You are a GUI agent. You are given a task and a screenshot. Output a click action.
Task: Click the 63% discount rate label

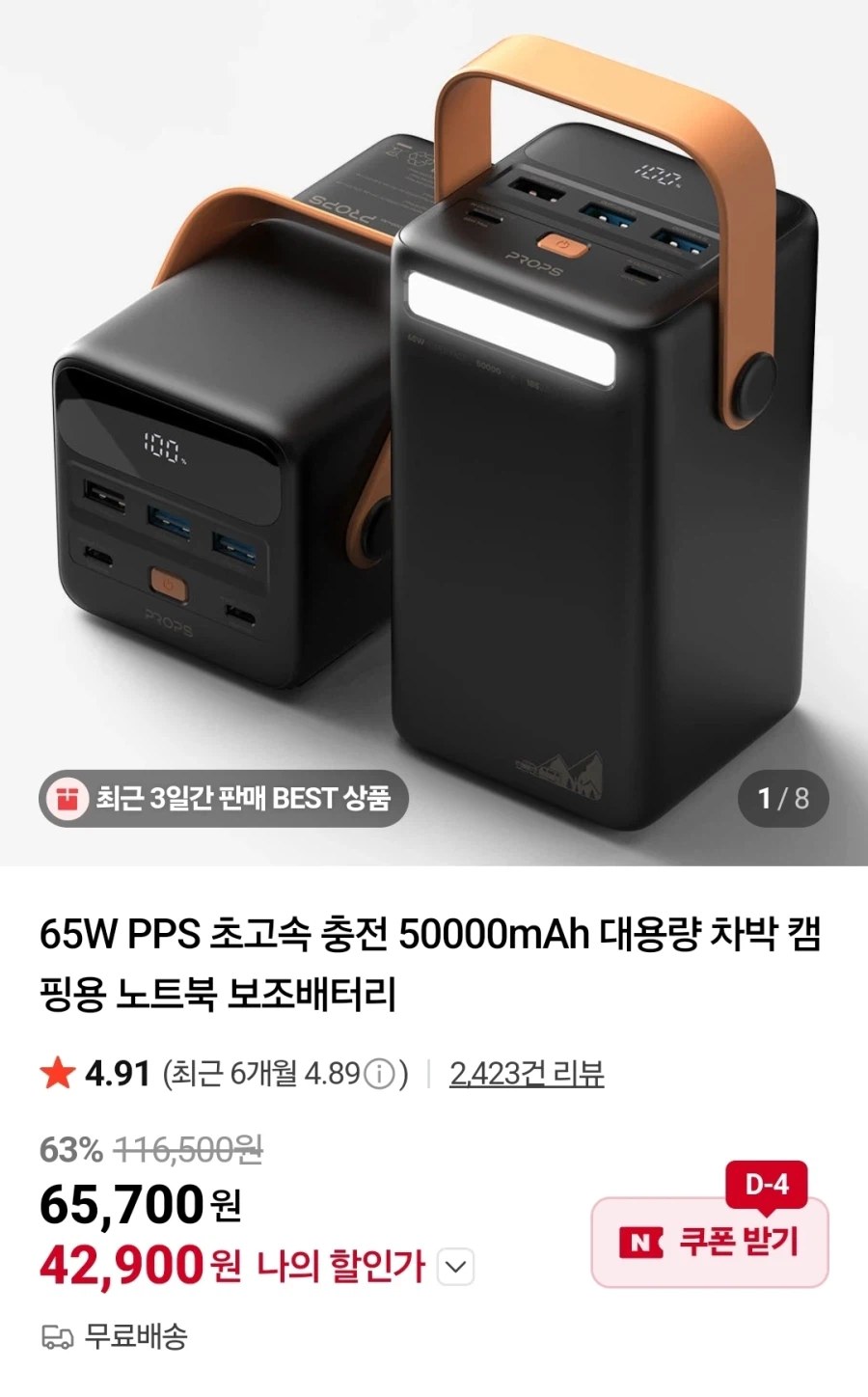[x=71, y=1150]
